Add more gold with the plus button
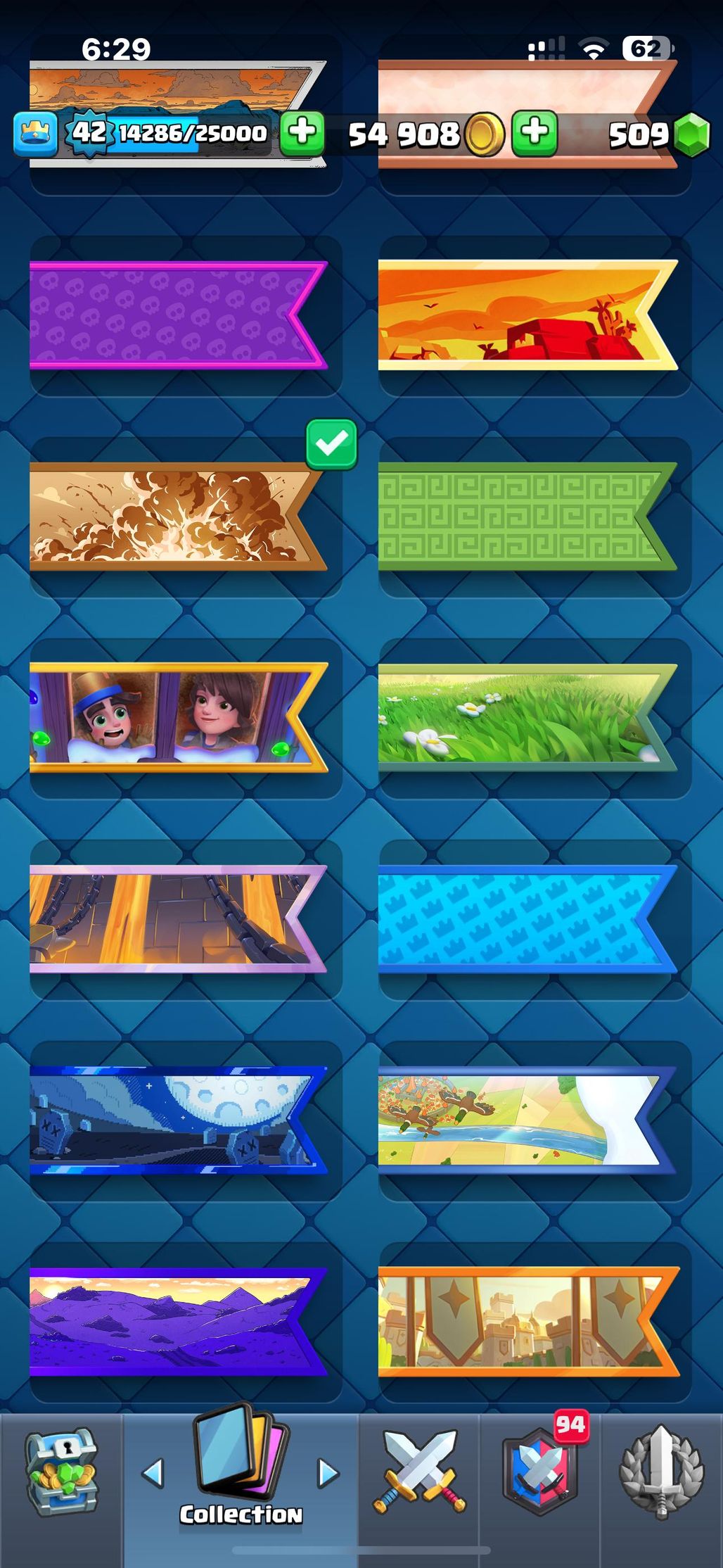Image resolution: width=723 pixels, height=1568 pixels. [535, 132]
